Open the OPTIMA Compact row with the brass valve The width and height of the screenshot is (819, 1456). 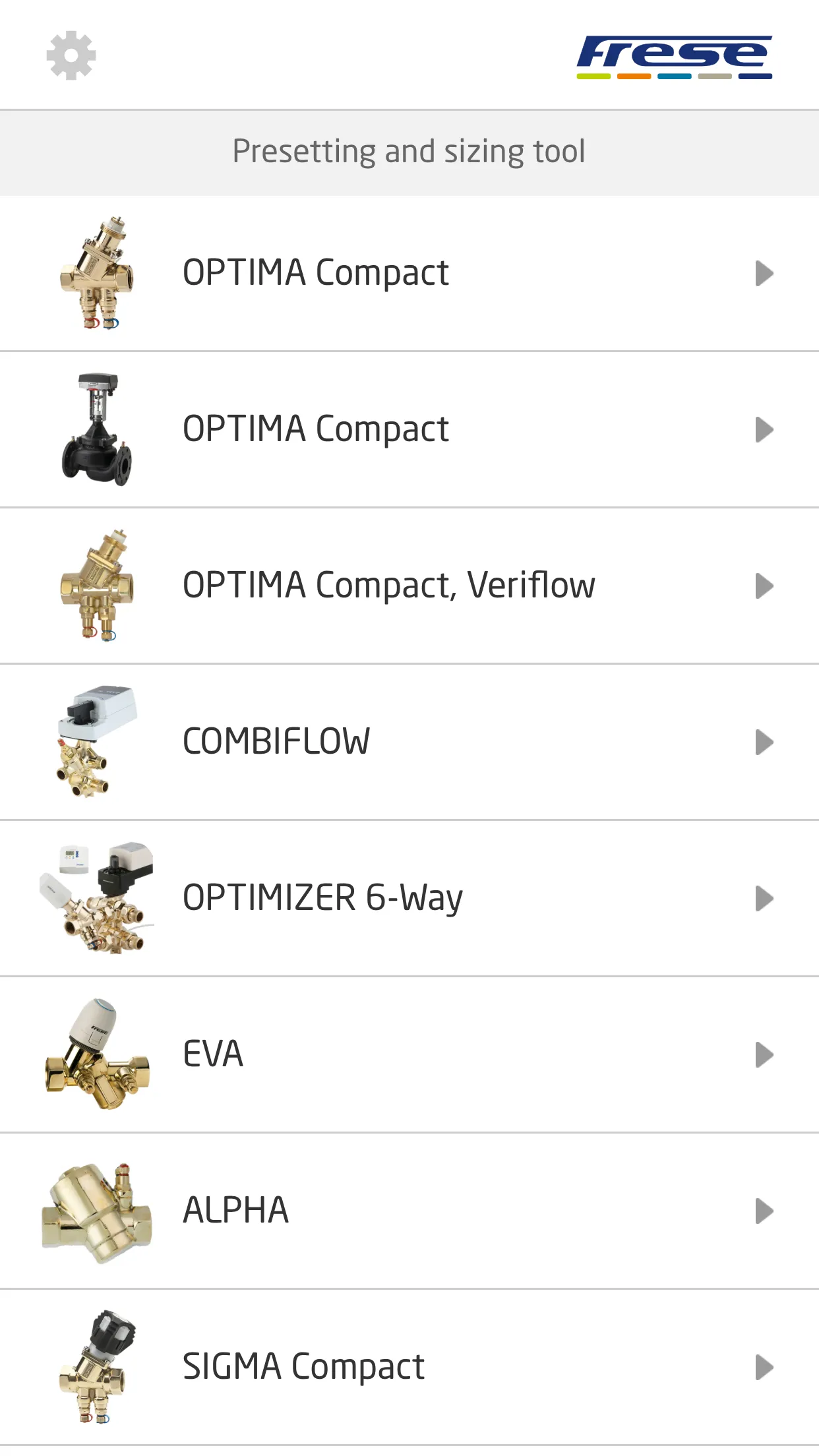click(409, 274)
